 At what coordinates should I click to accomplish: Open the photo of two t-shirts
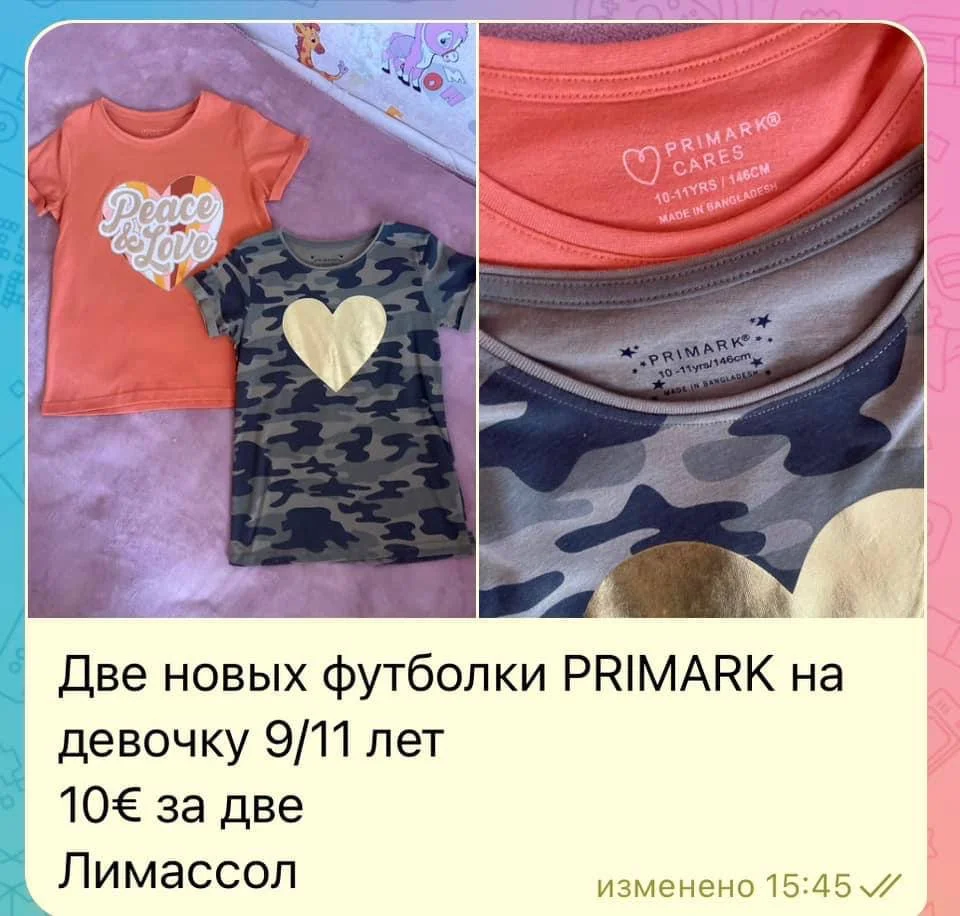click(250, 320)
